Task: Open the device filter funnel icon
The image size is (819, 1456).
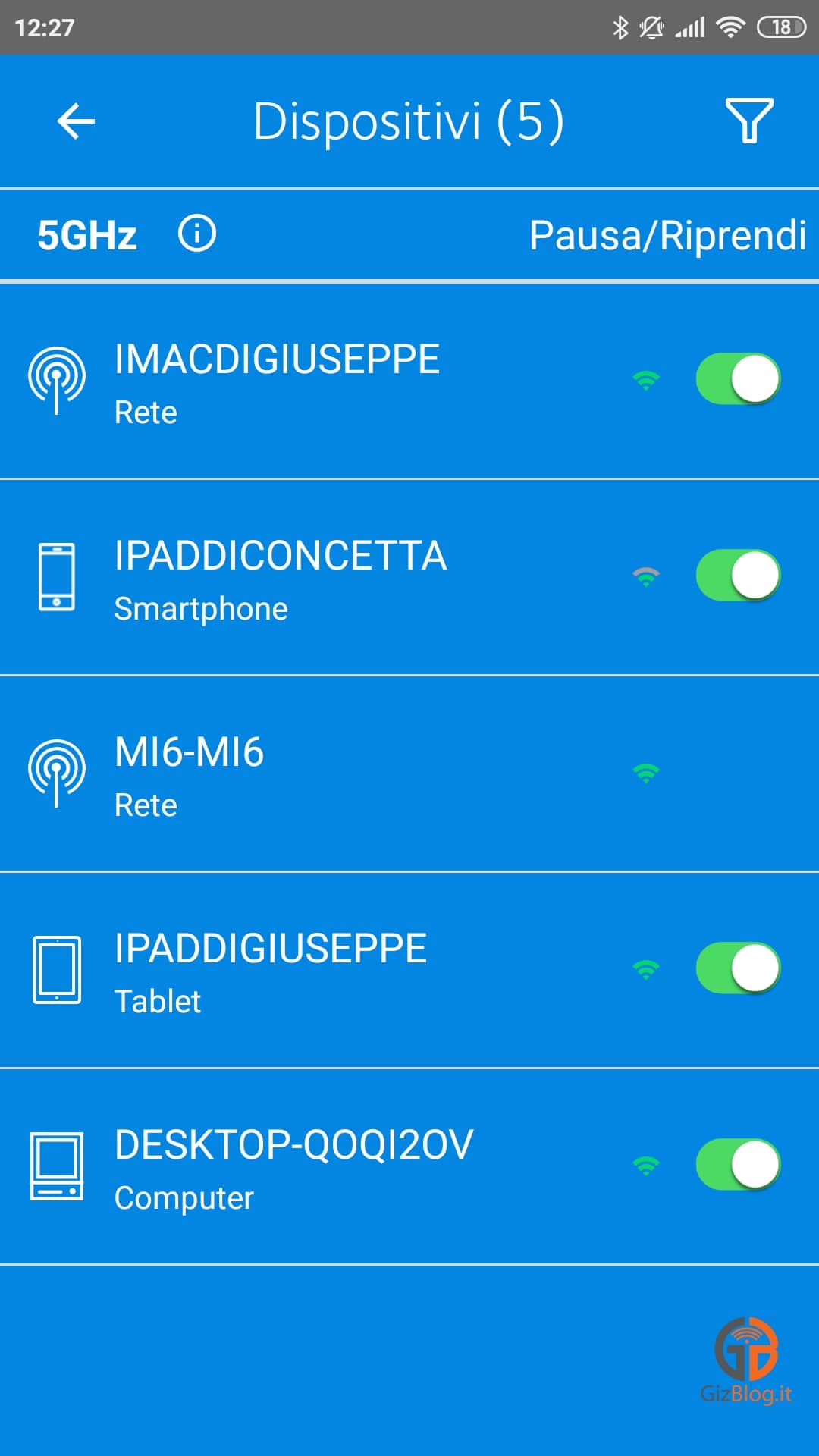Action: (x=749, y=121)
